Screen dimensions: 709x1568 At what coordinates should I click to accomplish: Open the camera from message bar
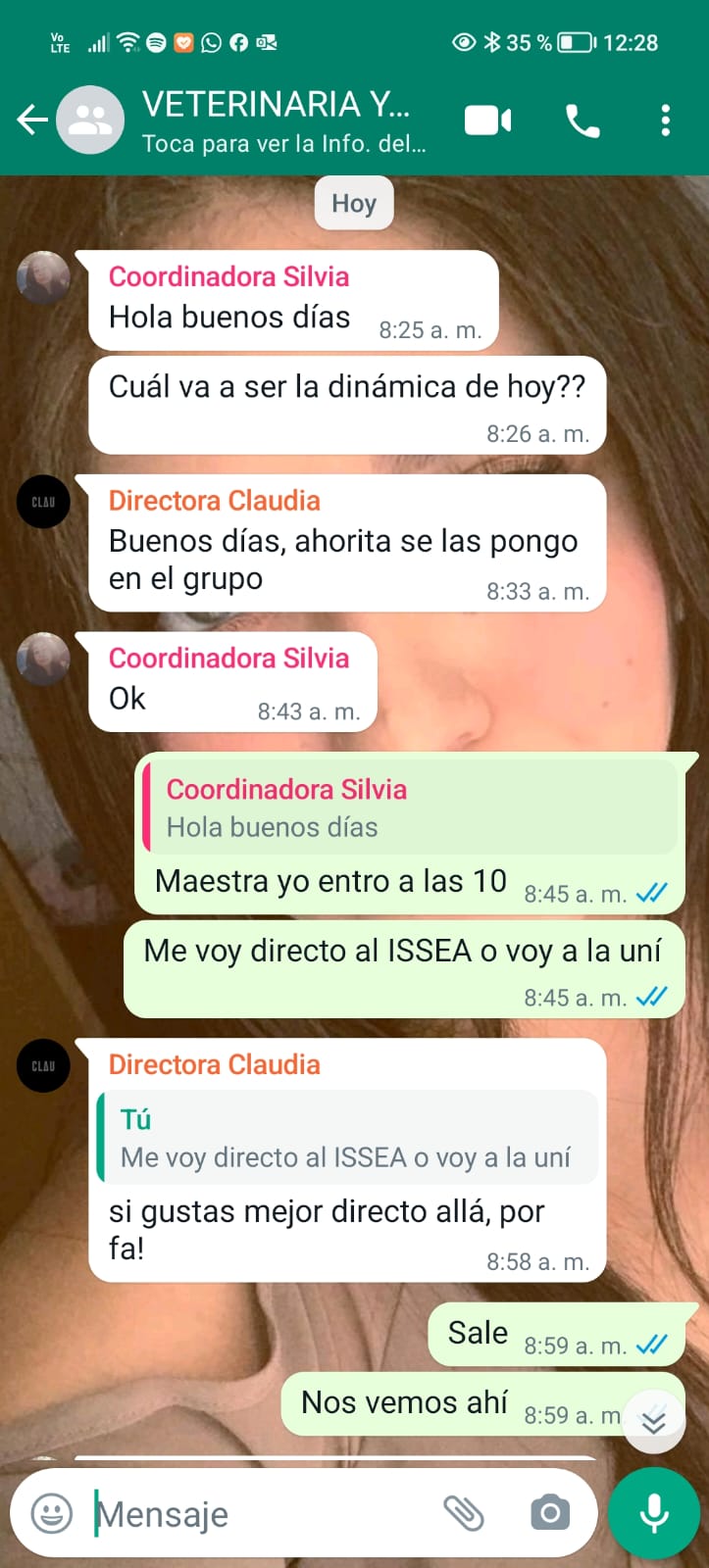pyautogui.click(x=550, y=1514)
